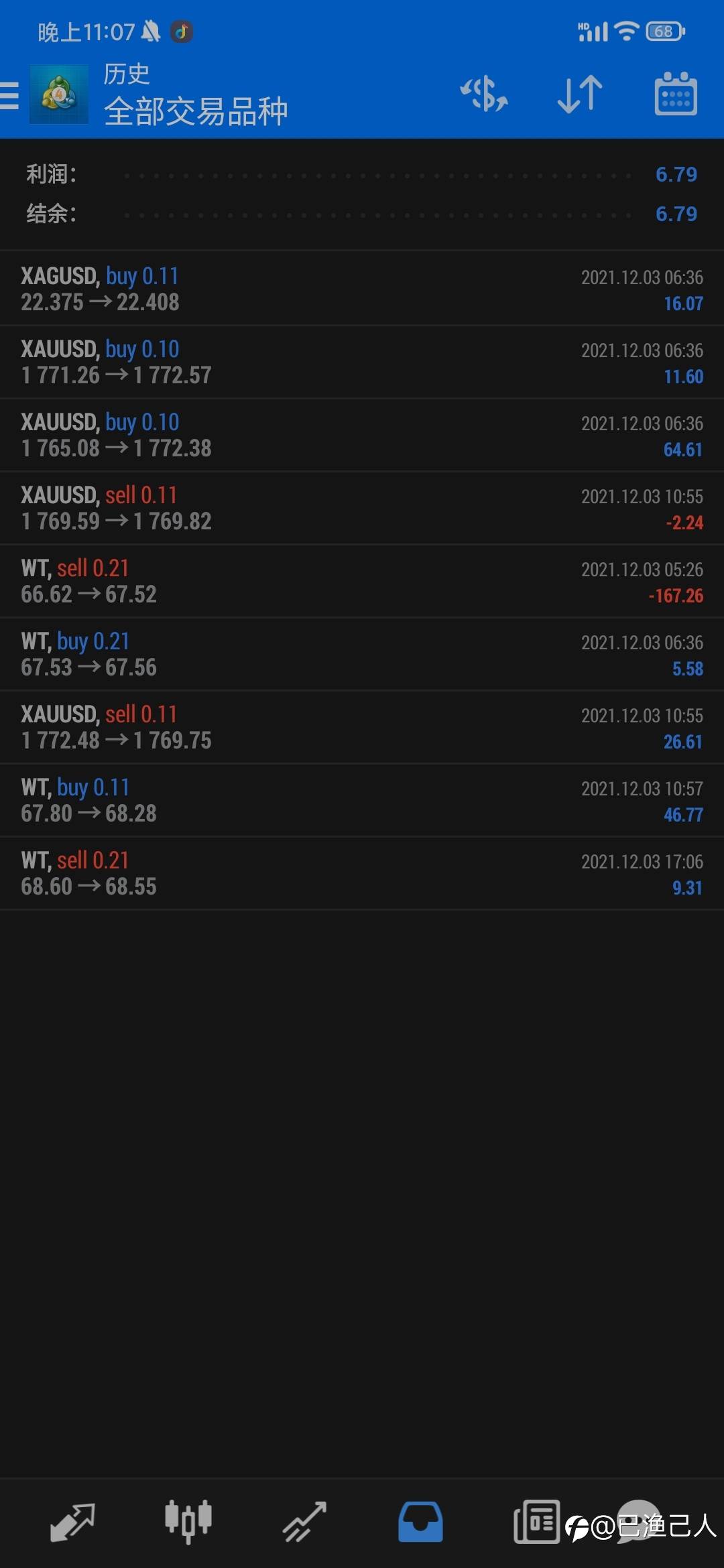Open the hamburger drawer menu
724x1568 pixels.
click(x=9, y=95)
